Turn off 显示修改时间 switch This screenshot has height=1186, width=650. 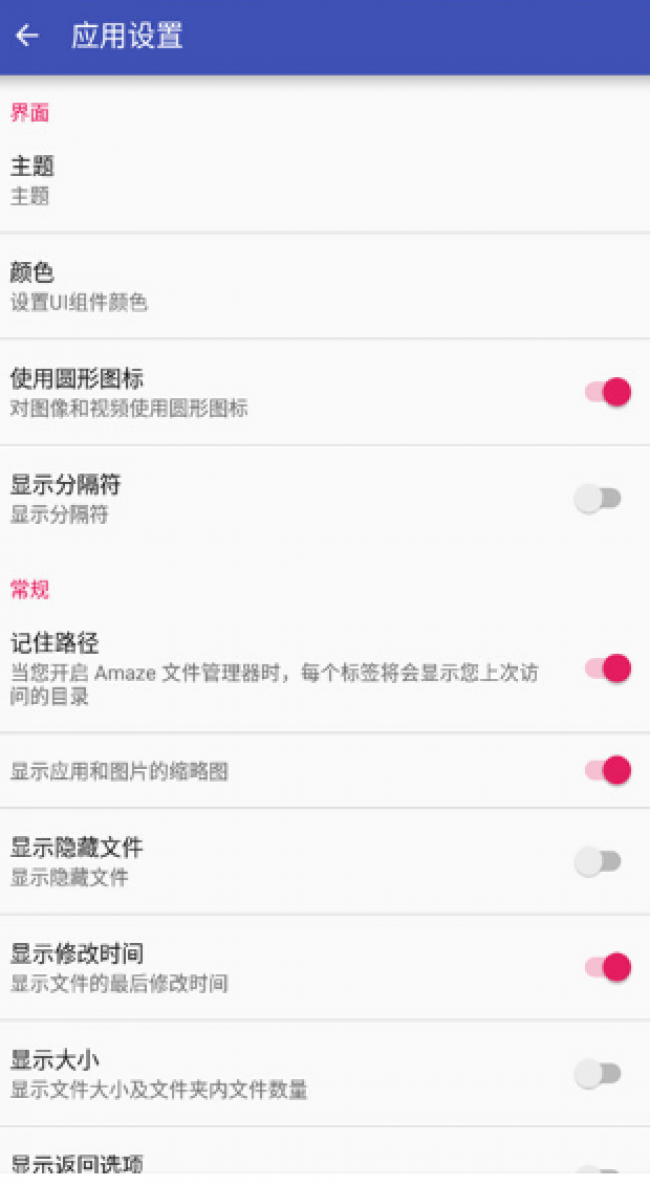(x=607, y=967)
